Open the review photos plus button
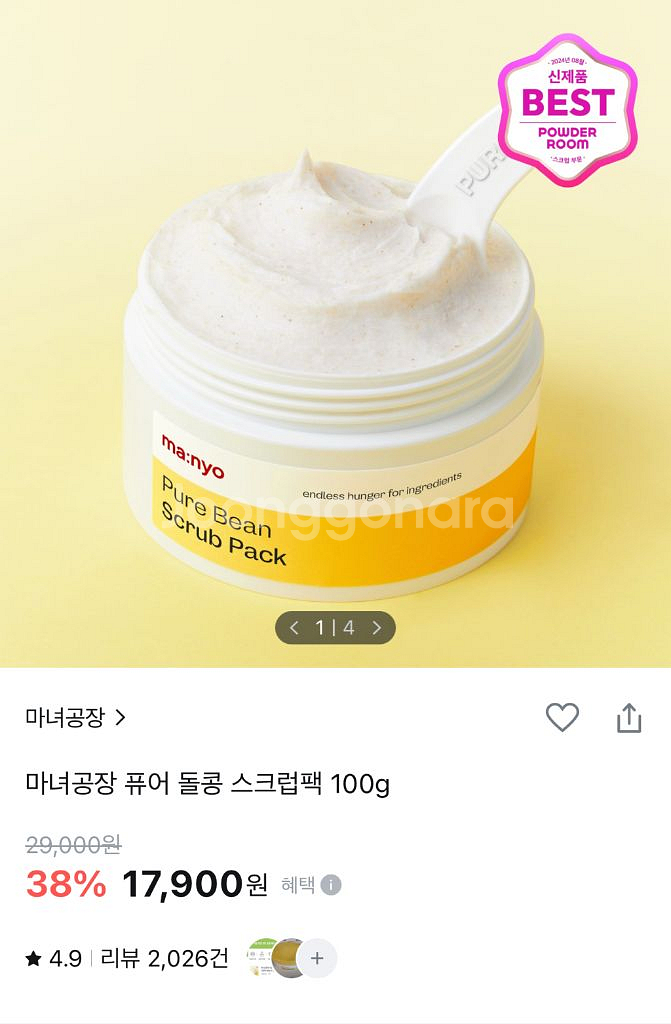Viewport: 671px width, 1024px height. [317, 958]
